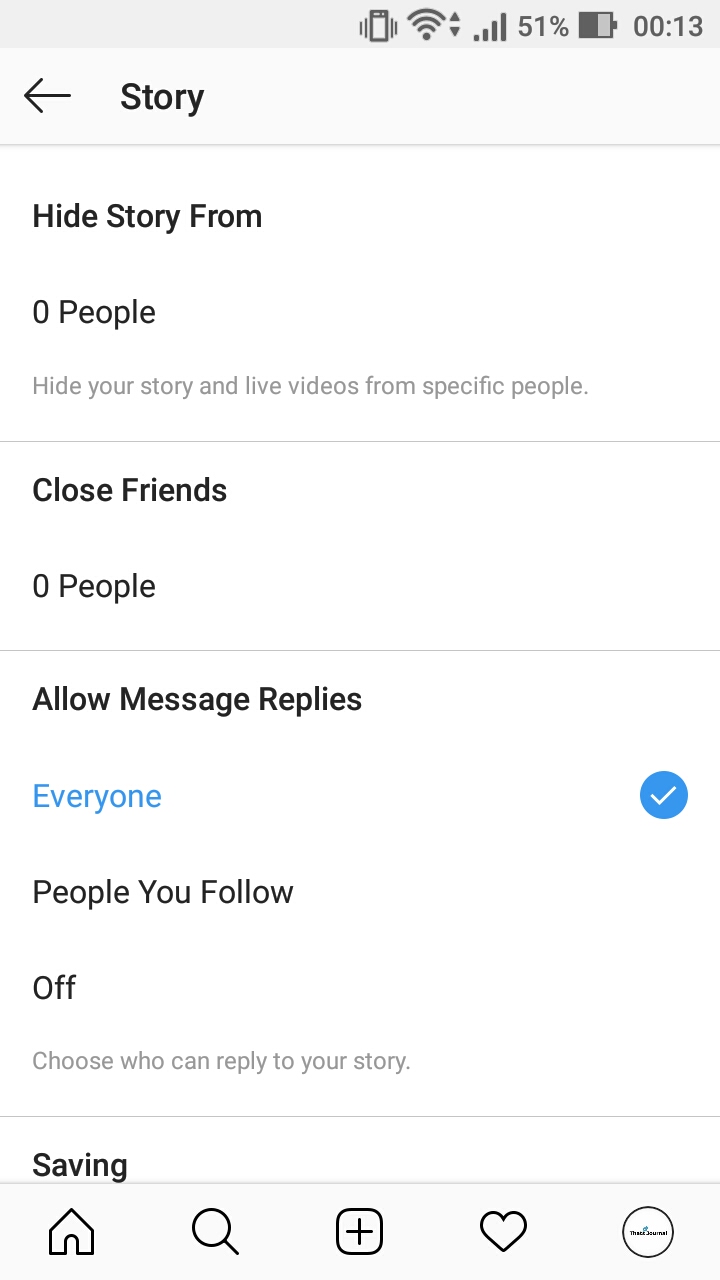Open the search and explore tab
The width and height of the screenshot is (720, 1280).
coord(215,1231)
